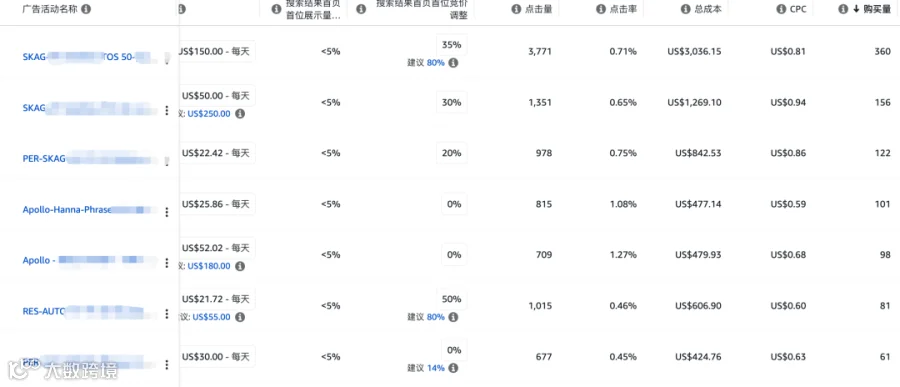Open the three-dot menu for Apollo-Hanna-Phrase campaign
The height and width of the screenshot is (387, 900).
tap(166, 212)
